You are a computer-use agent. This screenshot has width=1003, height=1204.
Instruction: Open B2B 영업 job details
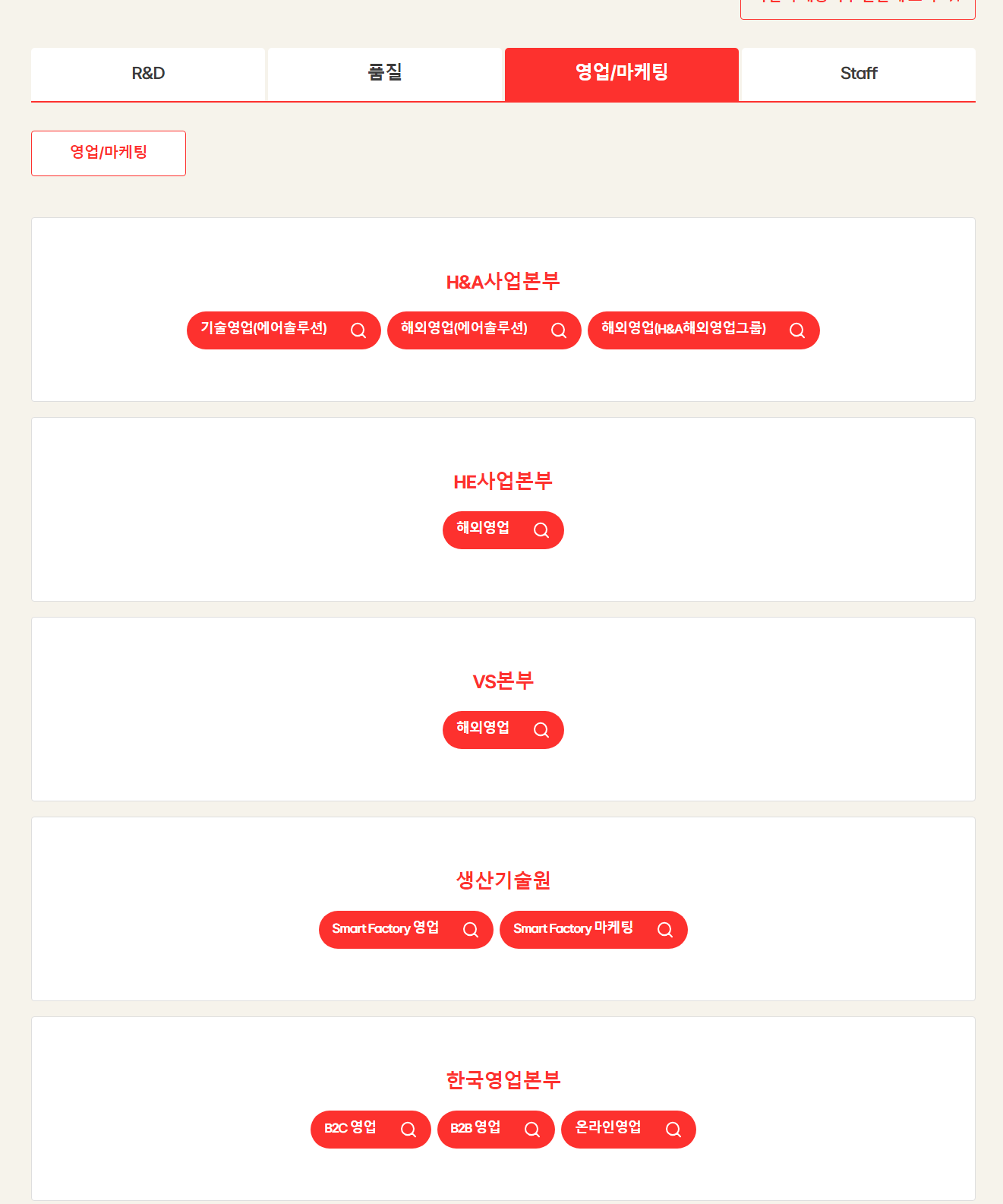pyautogui.click(x=496, y=1130)
